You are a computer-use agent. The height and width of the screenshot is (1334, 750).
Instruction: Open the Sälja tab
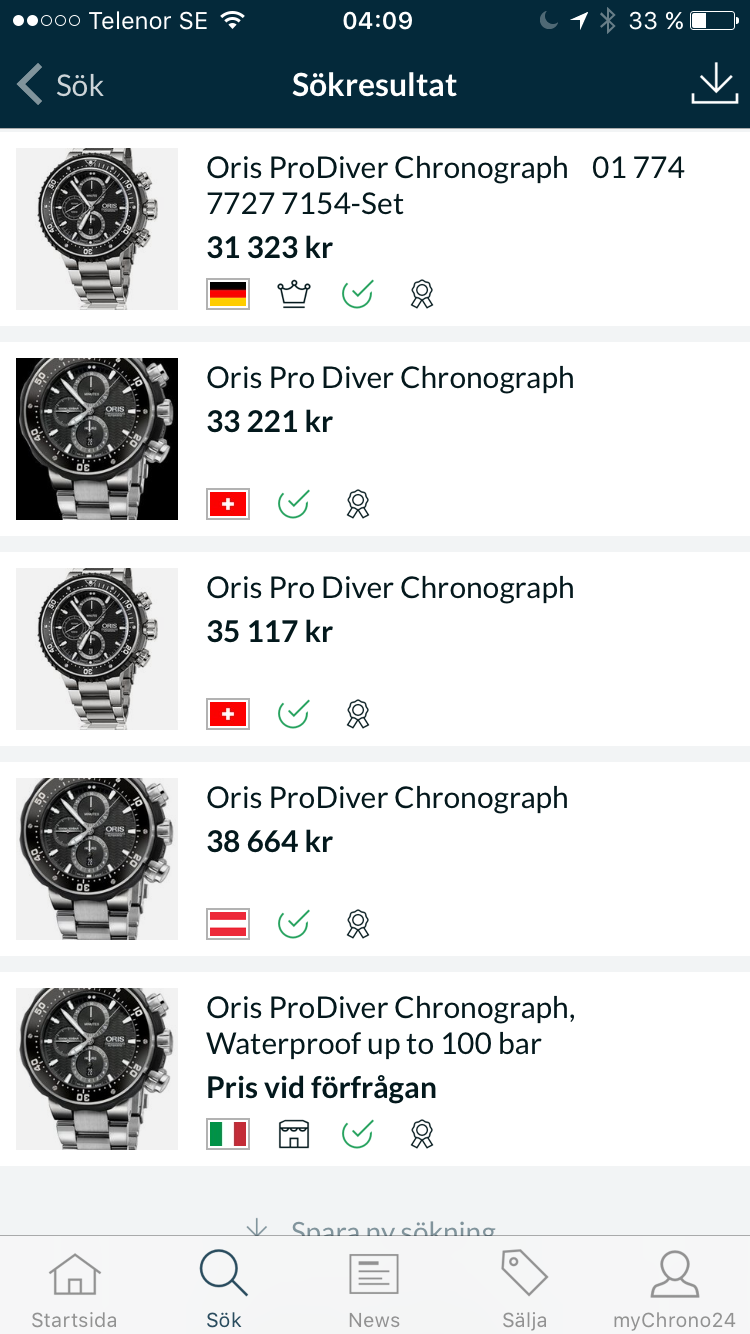pyautogui.click(x=524, y=1289)
